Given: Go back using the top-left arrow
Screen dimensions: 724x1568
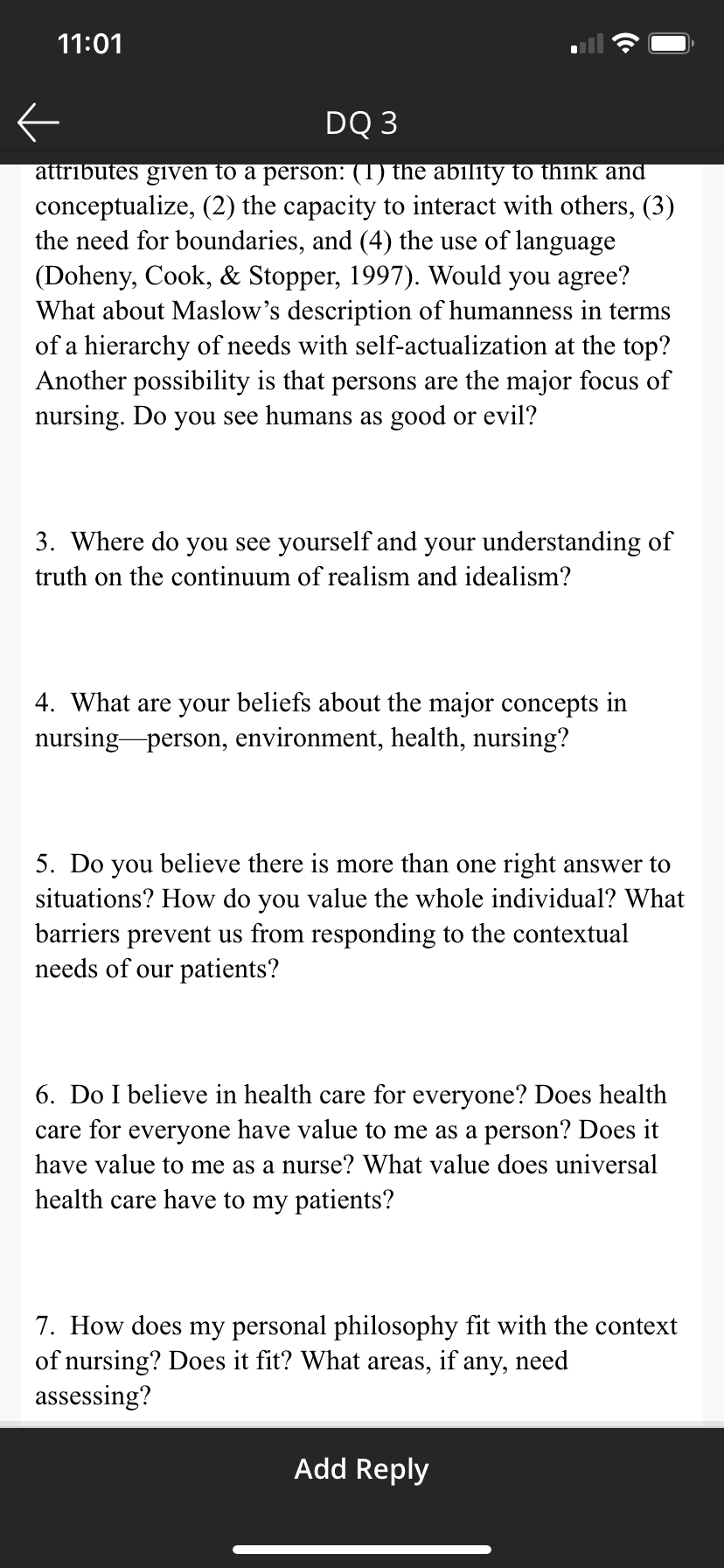Looking at the screenshot, I should (x=38, y=123).
